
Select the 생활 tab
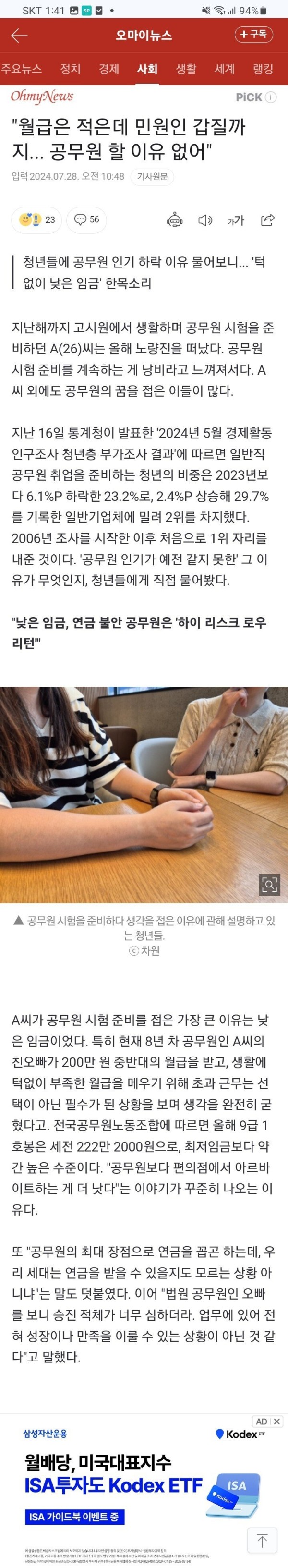186,69
